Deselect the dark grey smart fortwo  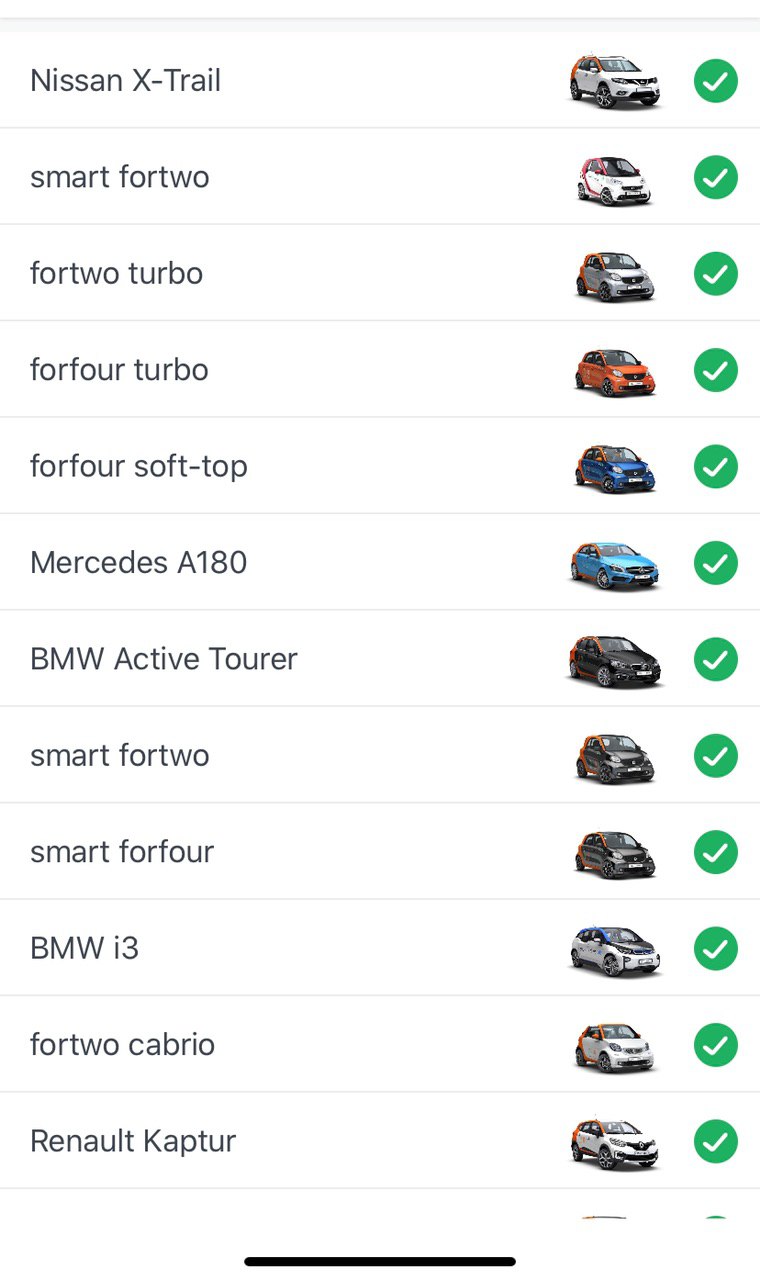point(716,755)
